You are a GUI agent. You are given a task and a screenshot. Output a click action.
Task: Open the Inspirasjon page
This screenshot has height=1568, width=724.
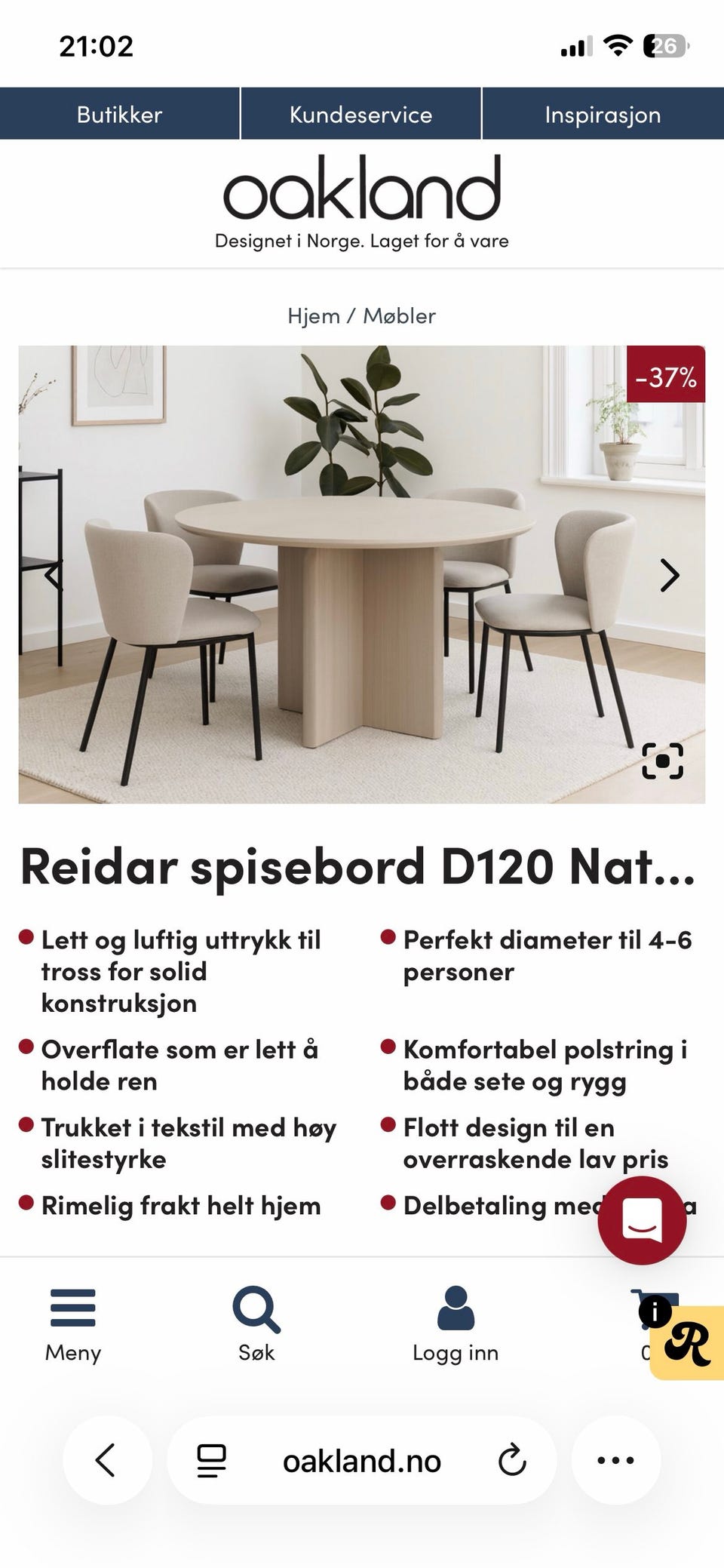603,115
